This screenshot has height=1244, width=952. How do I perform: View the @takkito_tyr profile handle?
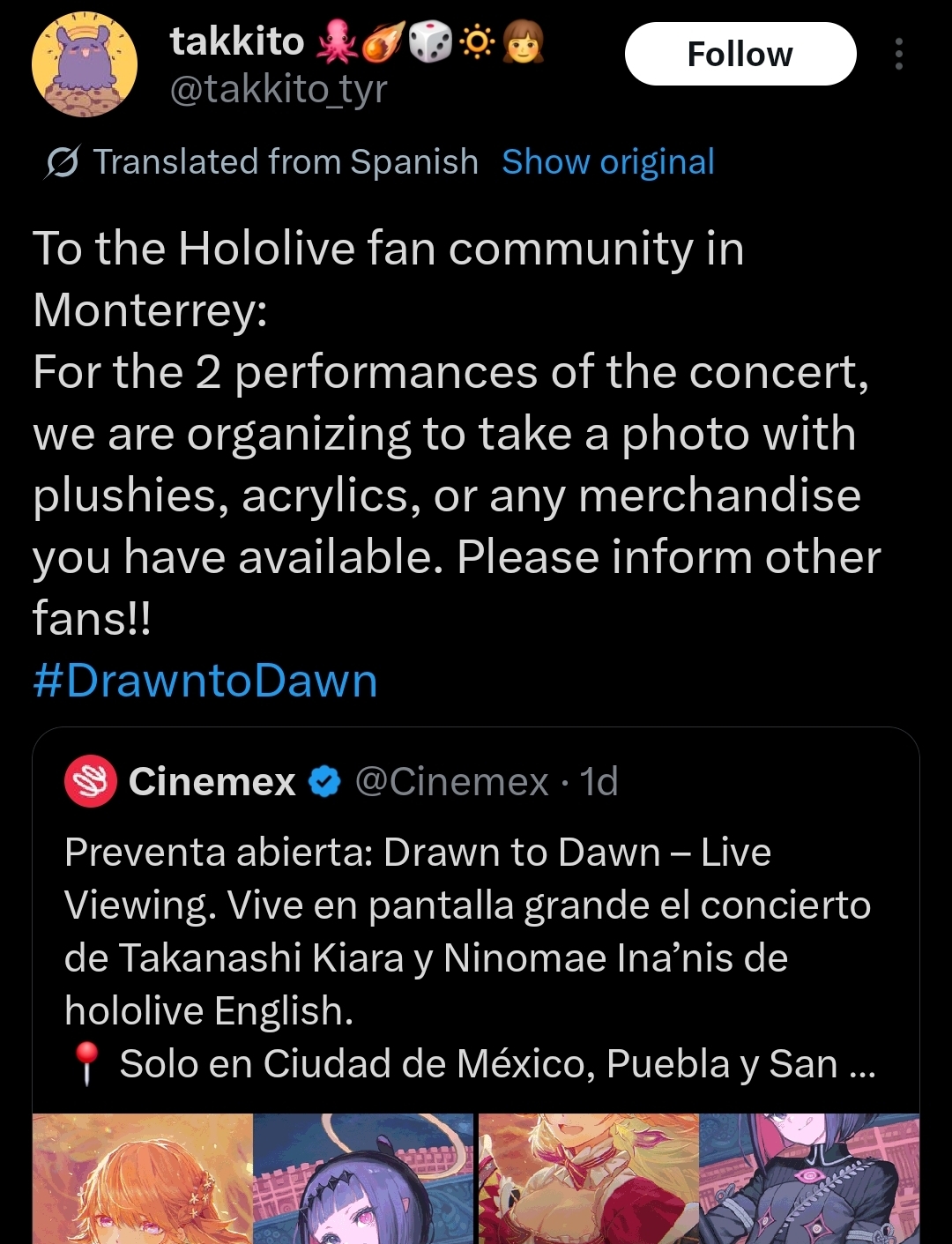coord(278,90)
